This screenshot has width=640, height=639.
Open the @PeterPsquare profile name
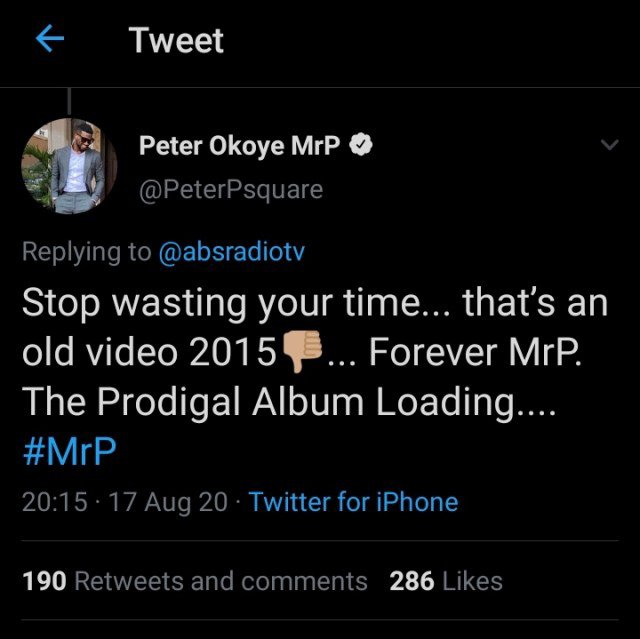point(231,188)
